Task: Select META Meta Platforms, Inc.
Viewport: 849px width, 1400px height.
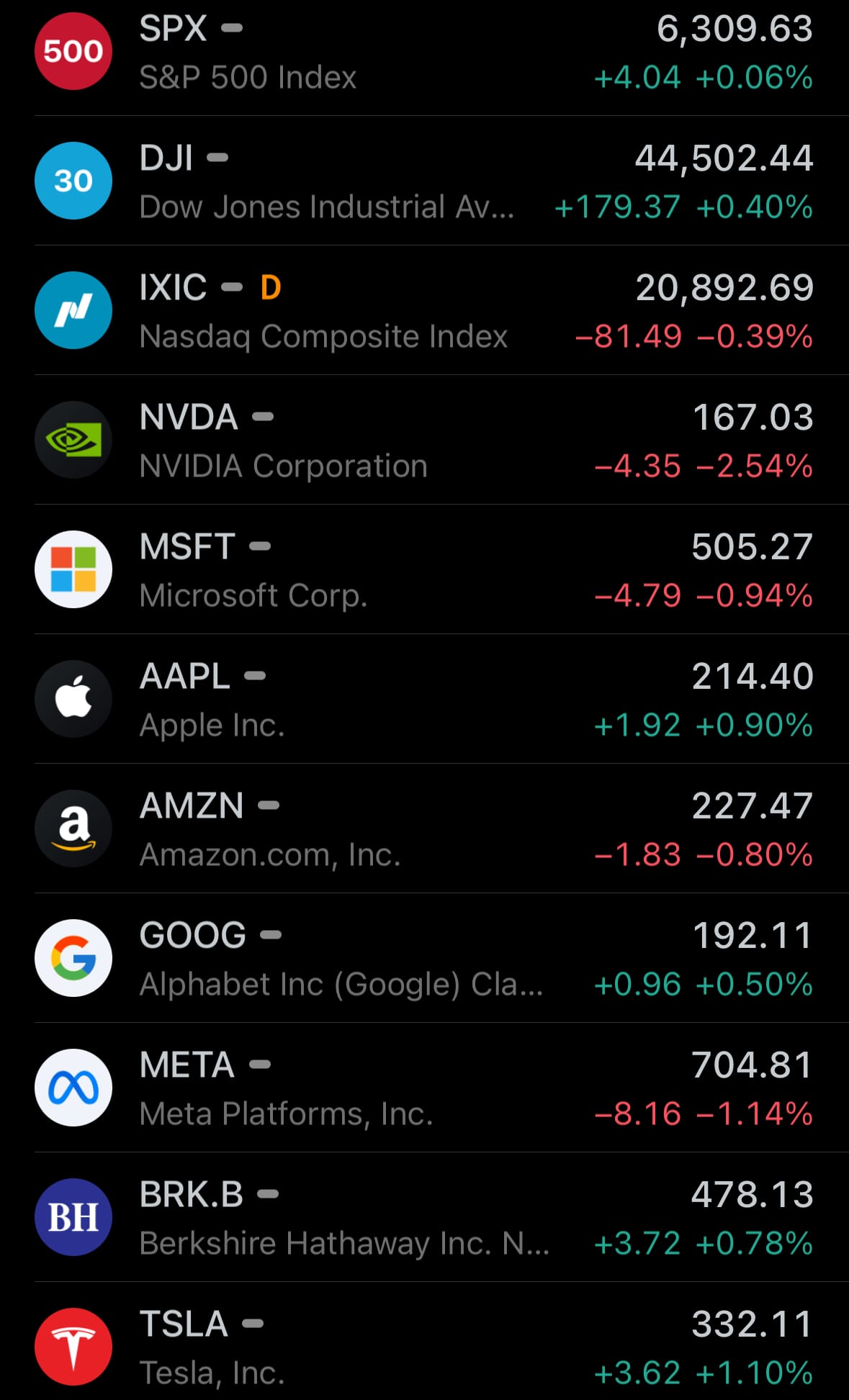Action: coord(424,1088)
